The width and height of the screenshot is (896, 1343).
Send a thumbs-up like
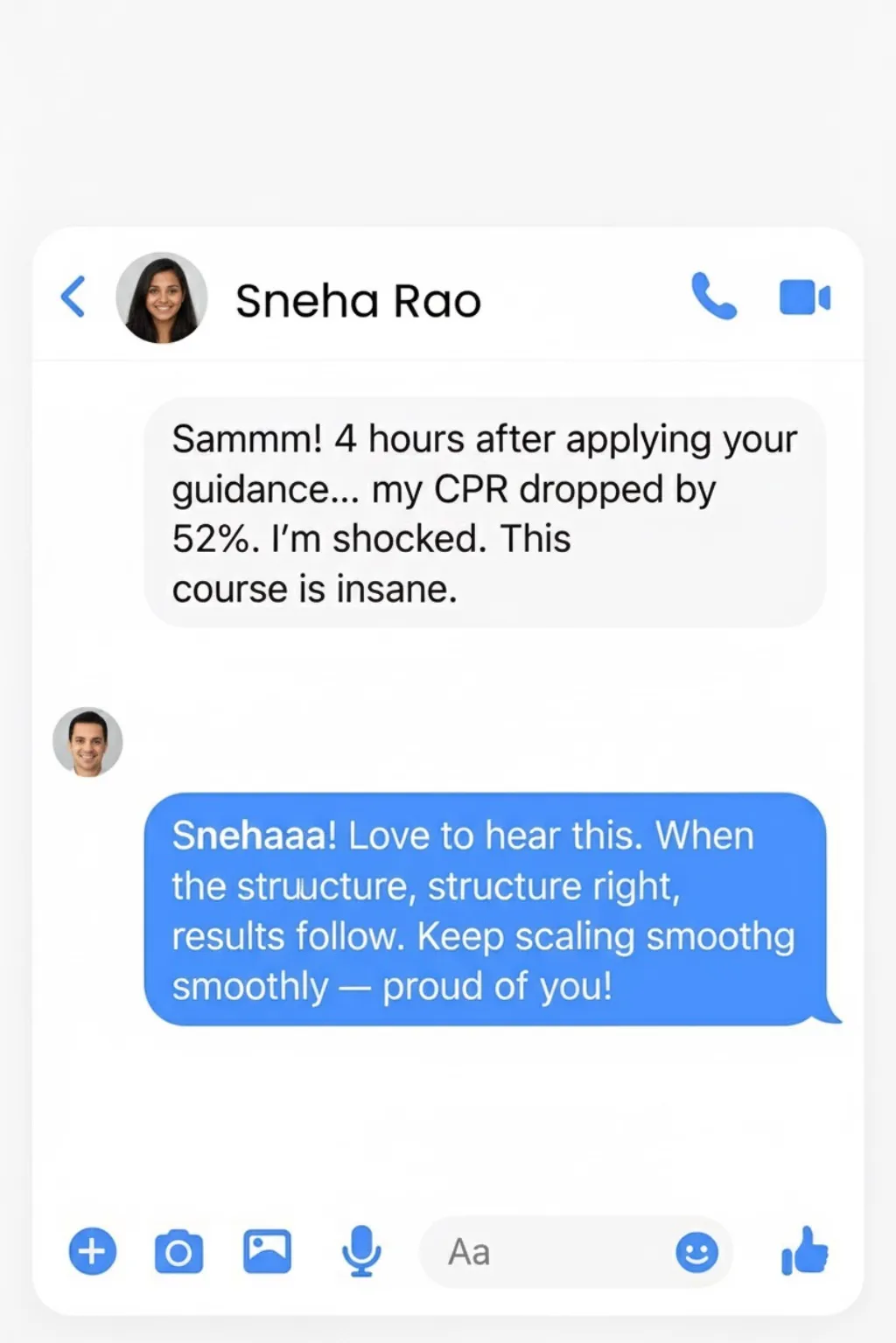click(804, 1250)
